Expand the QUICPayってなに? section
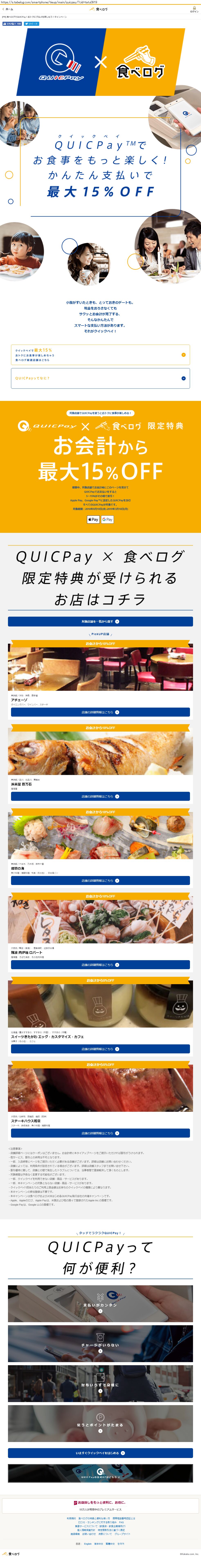Viewport: 201px width, 1568px height. (100, 378)
